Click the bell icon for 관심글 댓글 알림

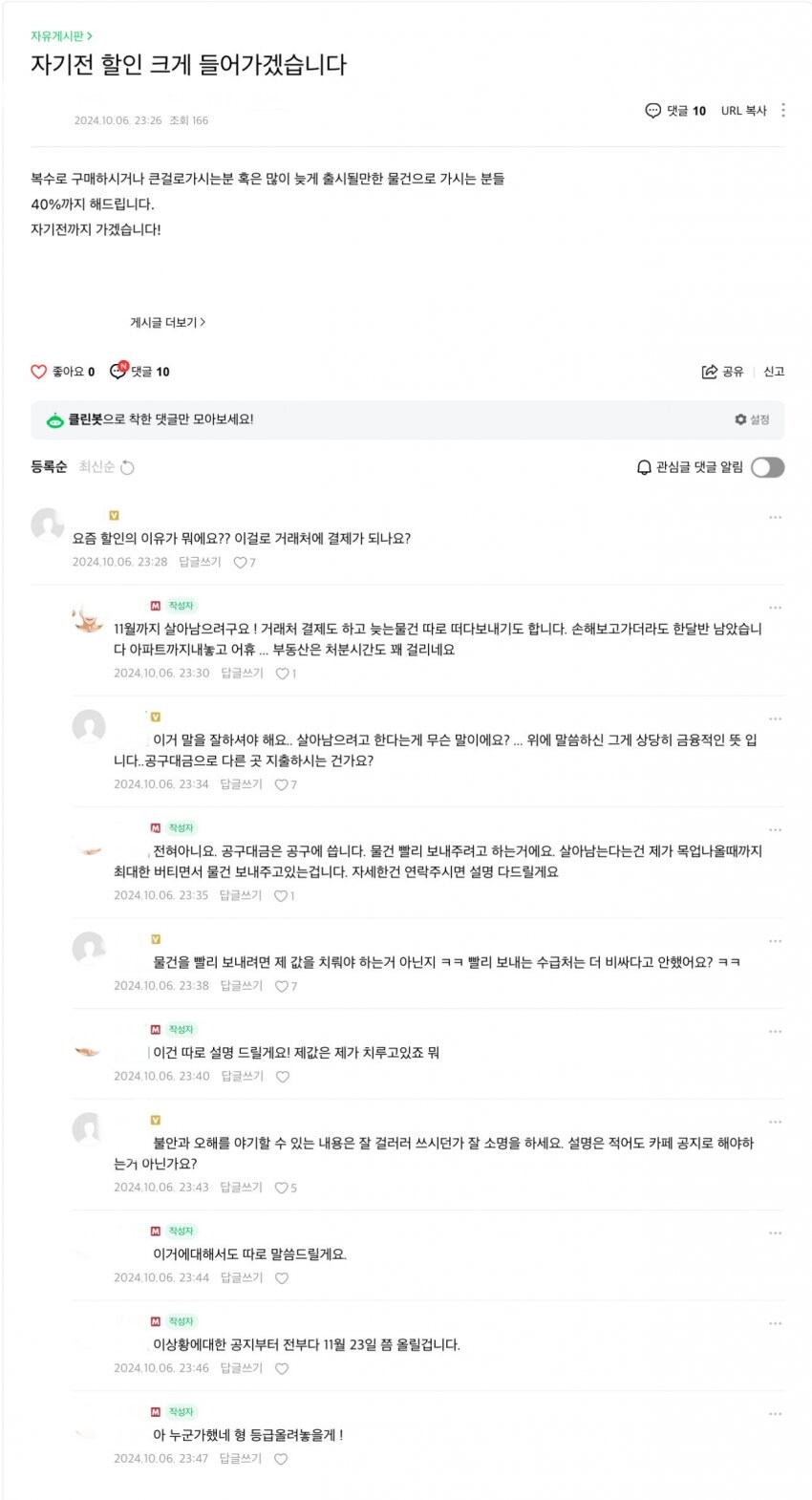point(642,467)
